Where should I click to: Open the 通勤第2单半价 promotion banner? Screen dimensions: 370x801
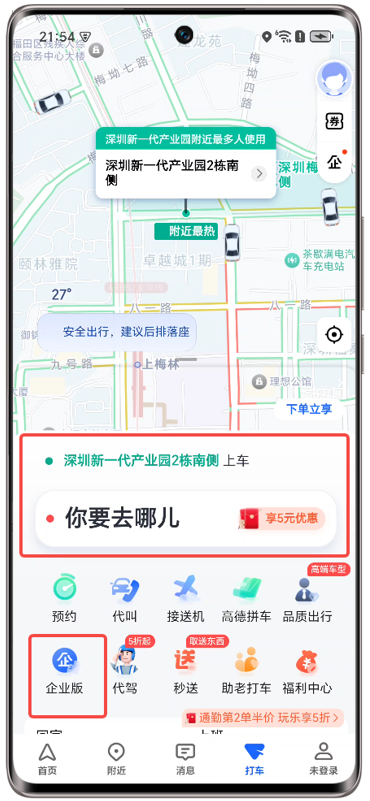coord(263,718)
